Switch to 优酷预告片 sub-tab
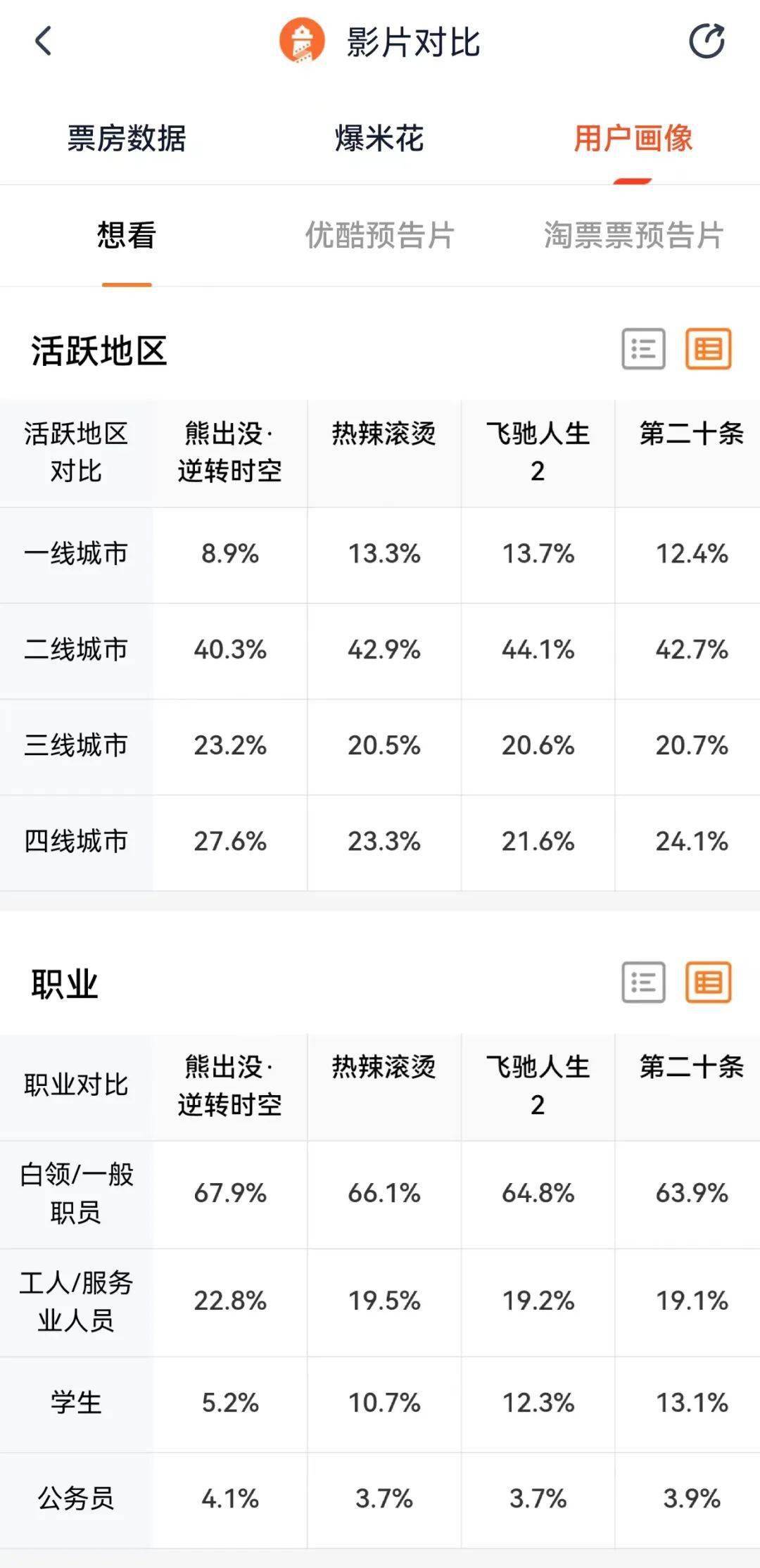The height and width of the screenshot is (1568, 760). (x=379, y=235)
